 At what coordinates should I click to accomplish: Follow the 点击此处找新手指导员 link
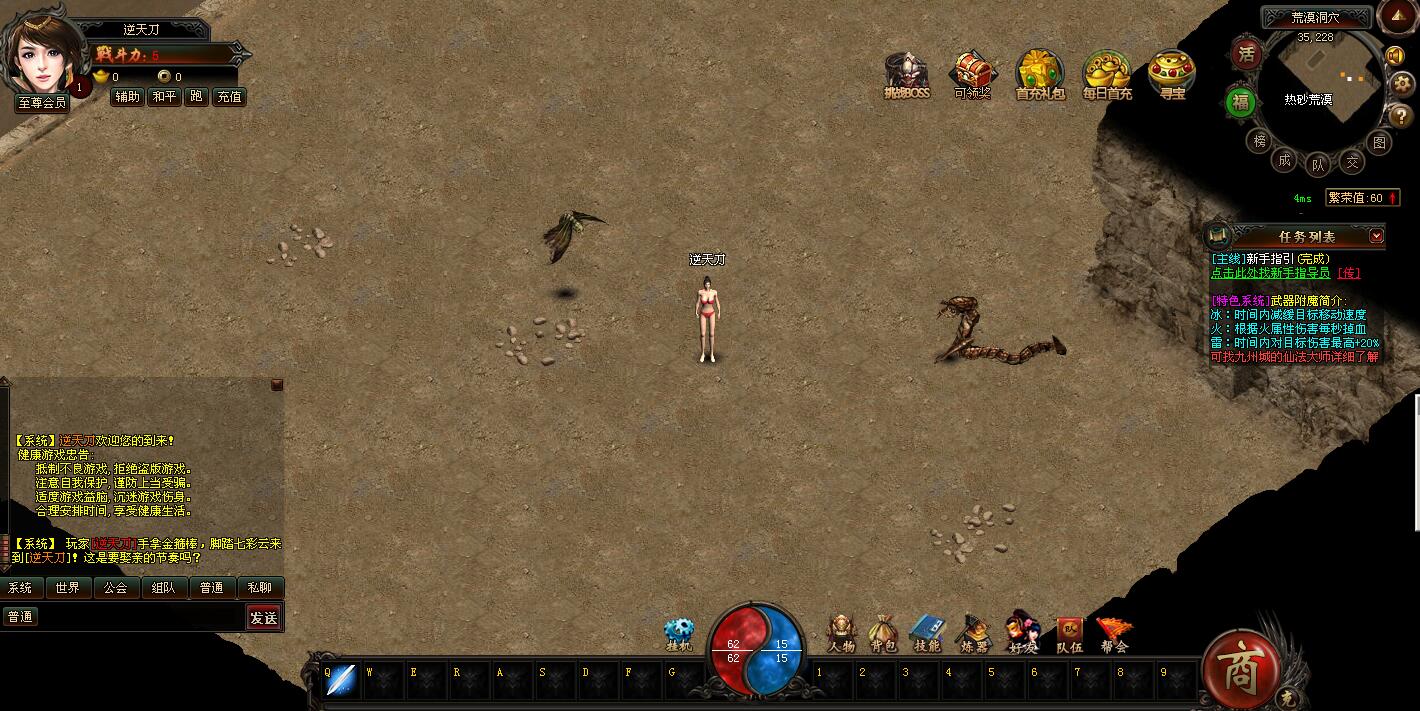point(1270,272)
